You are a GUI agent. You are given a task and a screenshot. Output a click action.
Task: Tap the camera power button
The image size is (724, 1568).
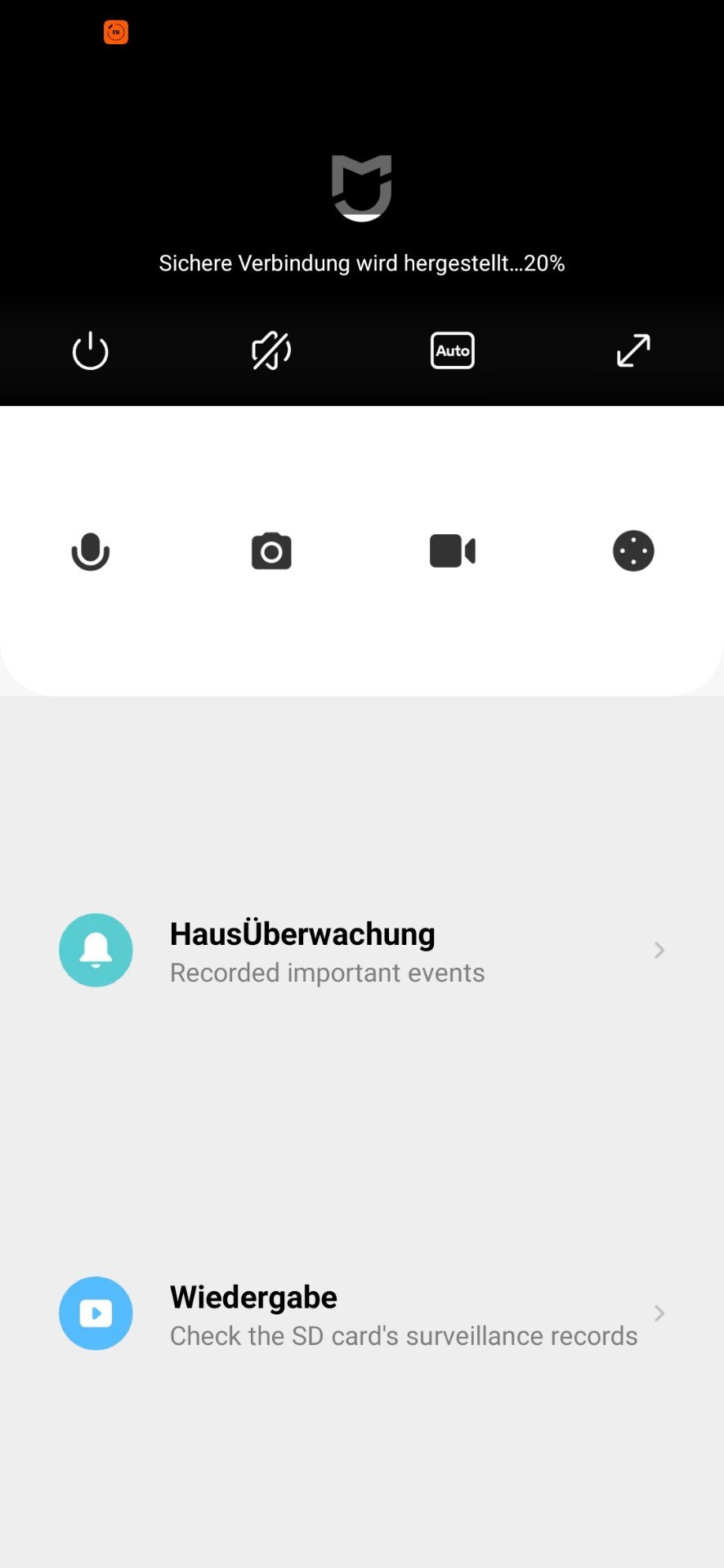(x=90, y=351)
